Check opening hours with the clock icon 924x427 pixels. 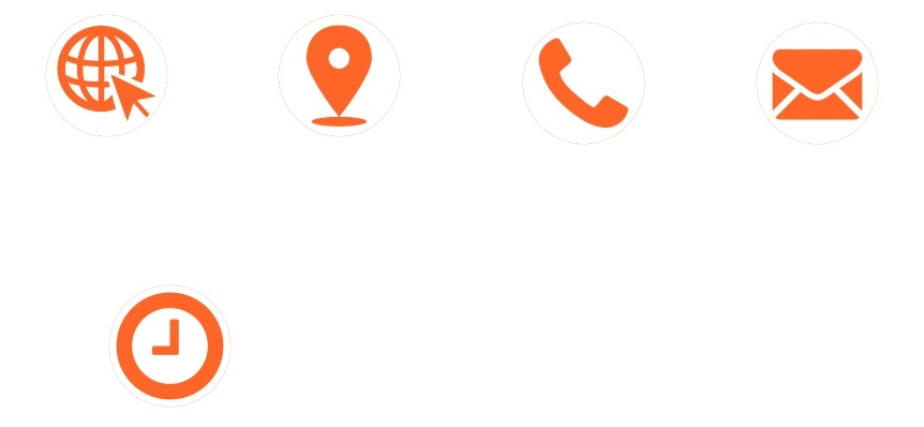[169, 345]
